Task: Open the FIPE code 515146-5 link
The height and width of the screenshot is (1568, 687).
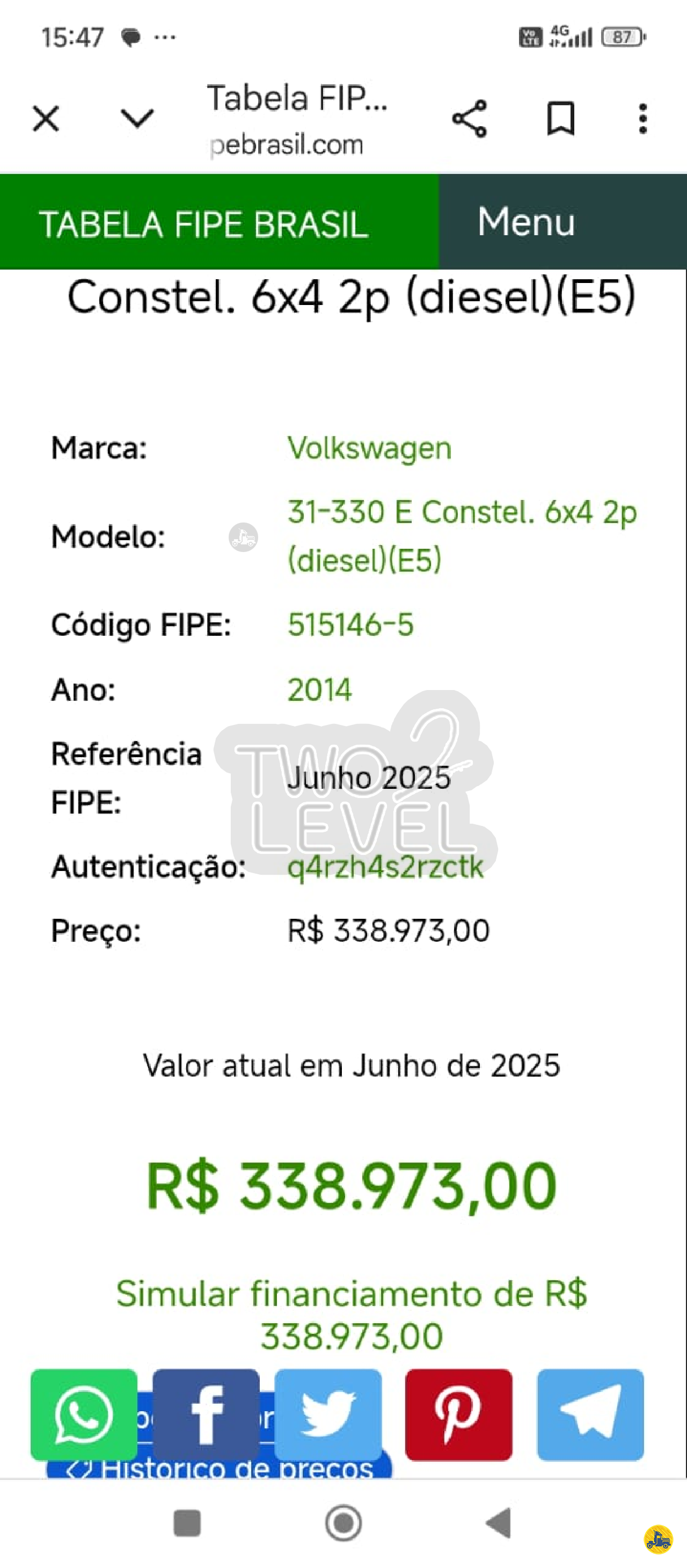Action: pyautogui.click(x=350, y=625)
